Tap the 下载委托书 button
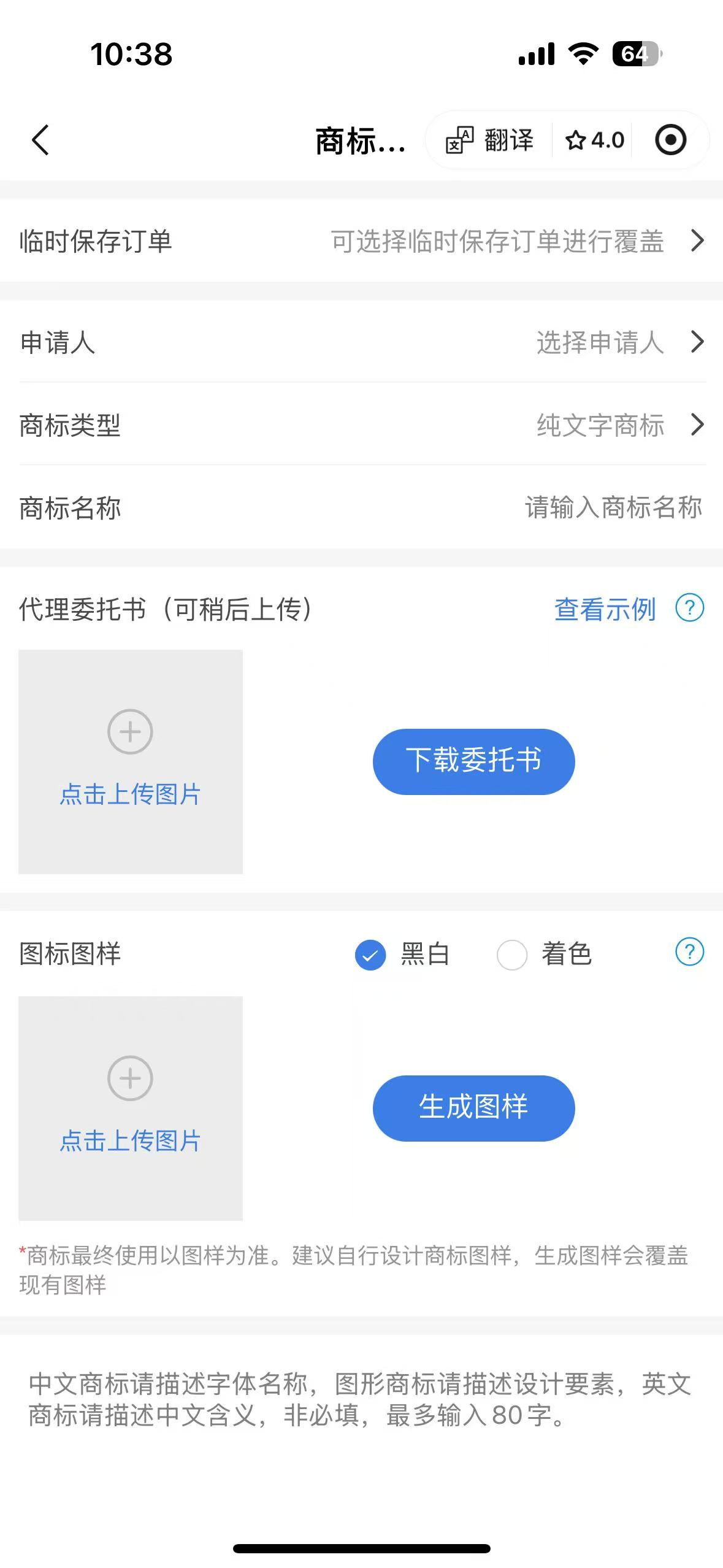 click(x=473, y=761)
